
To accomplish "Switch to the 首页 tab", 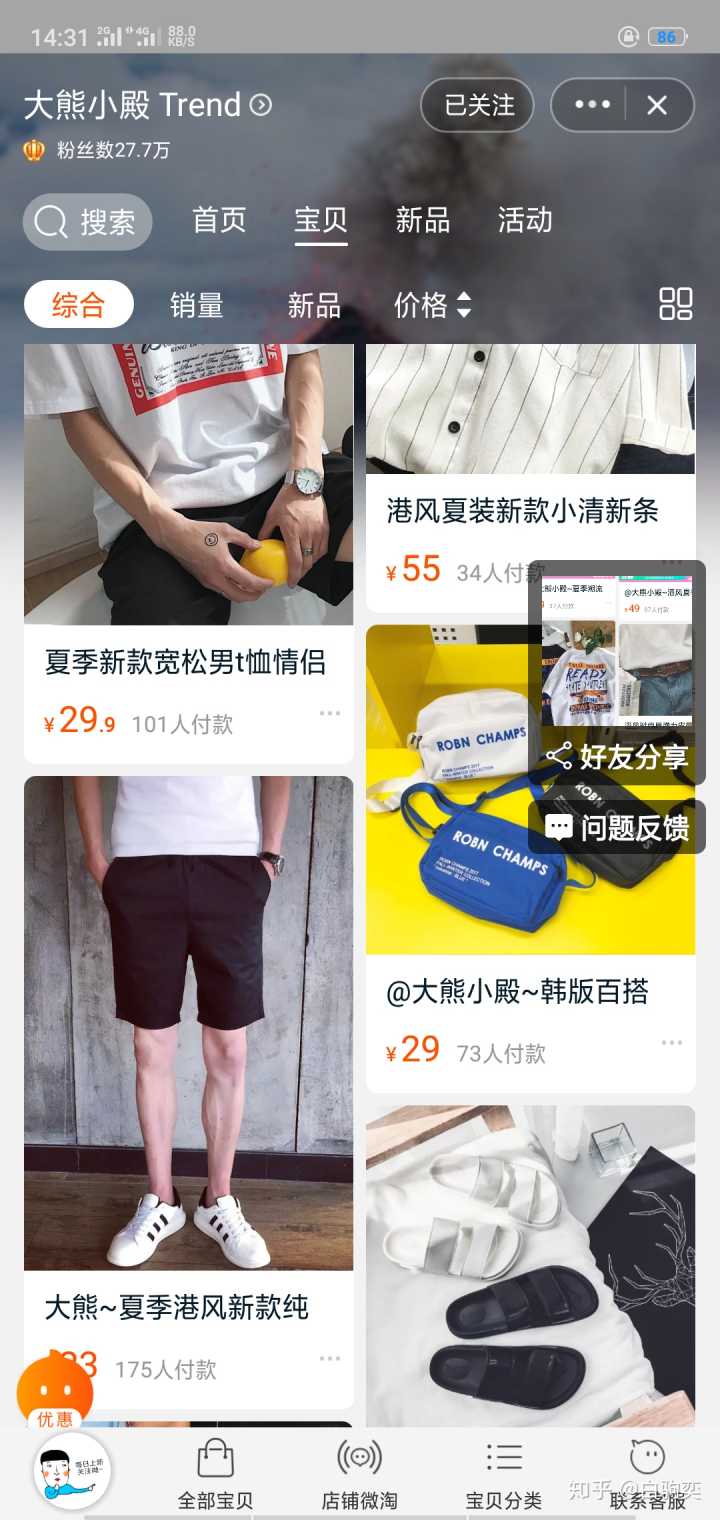I will tap(219, 220).
